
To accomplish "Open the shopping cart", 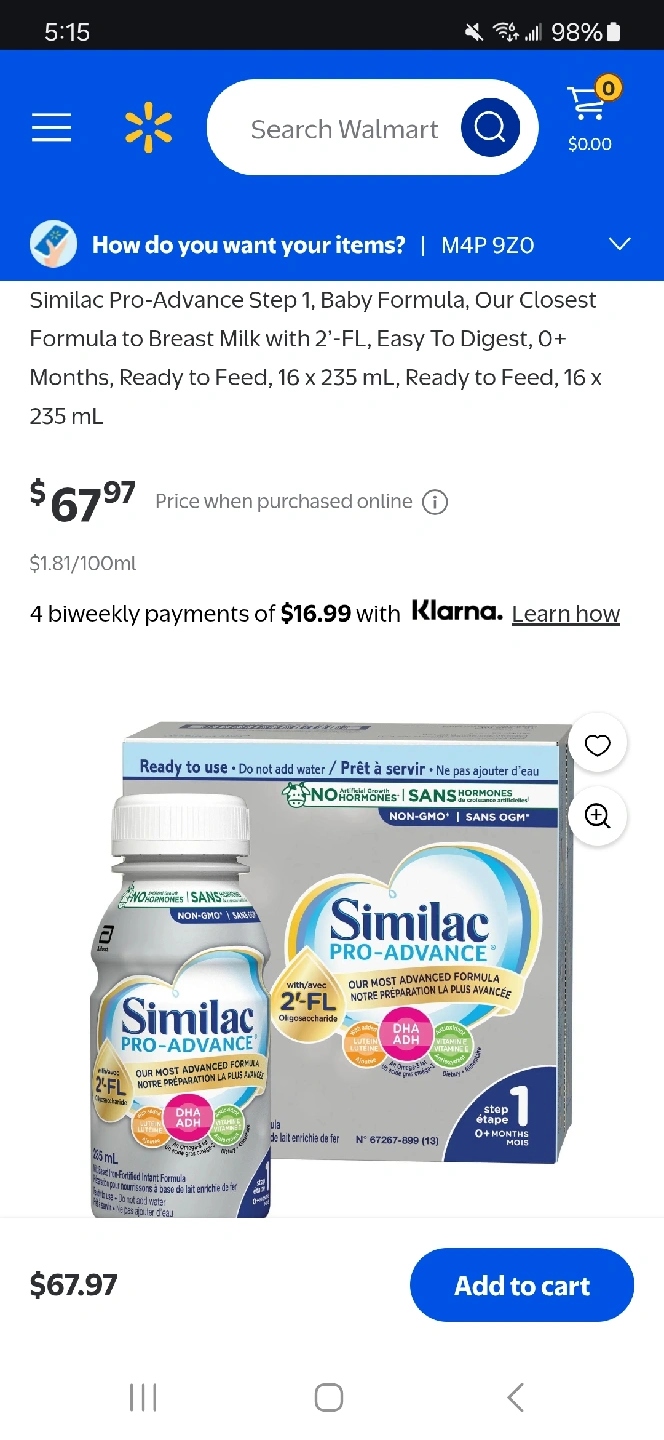I will click(590, 116).
